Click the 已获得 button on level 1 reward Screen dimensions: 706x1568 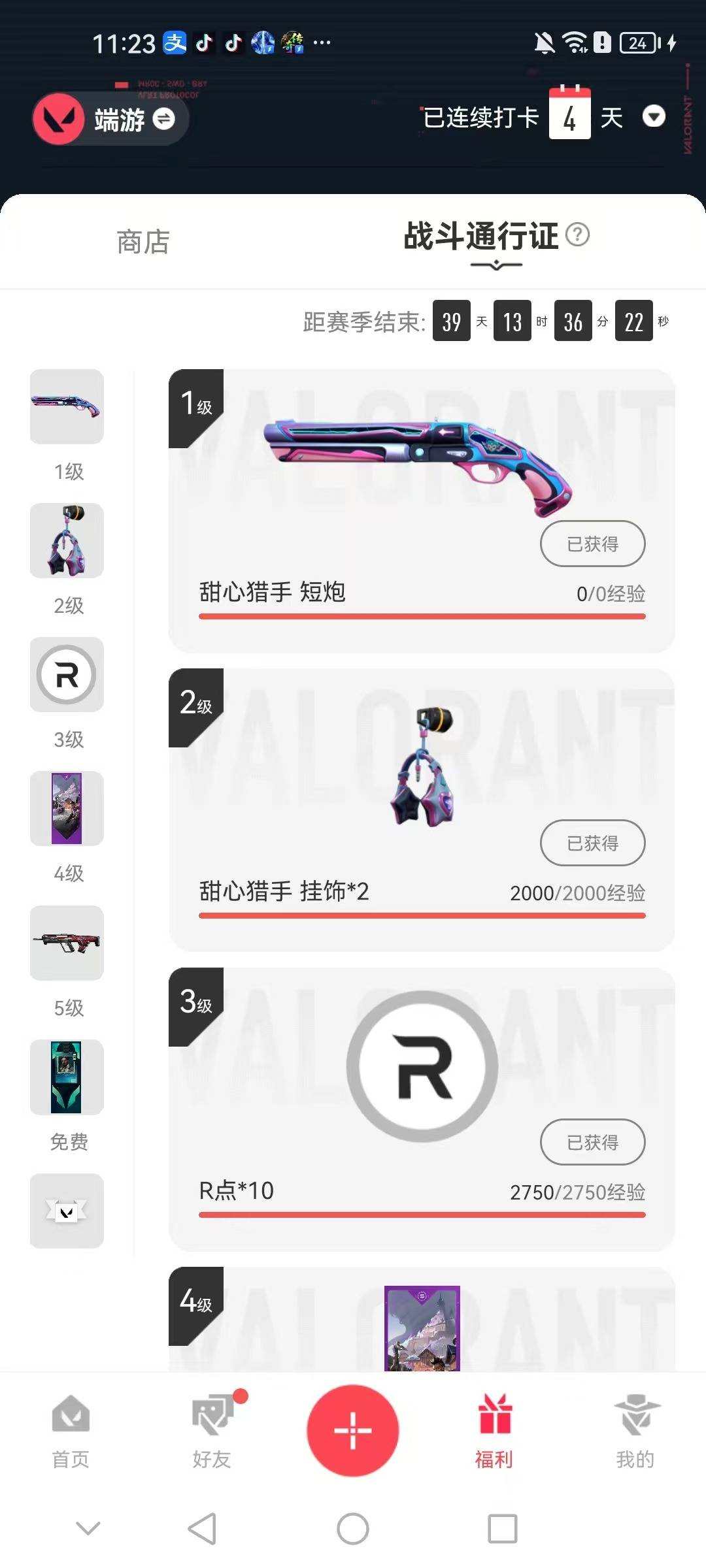[x=592, y=544]
